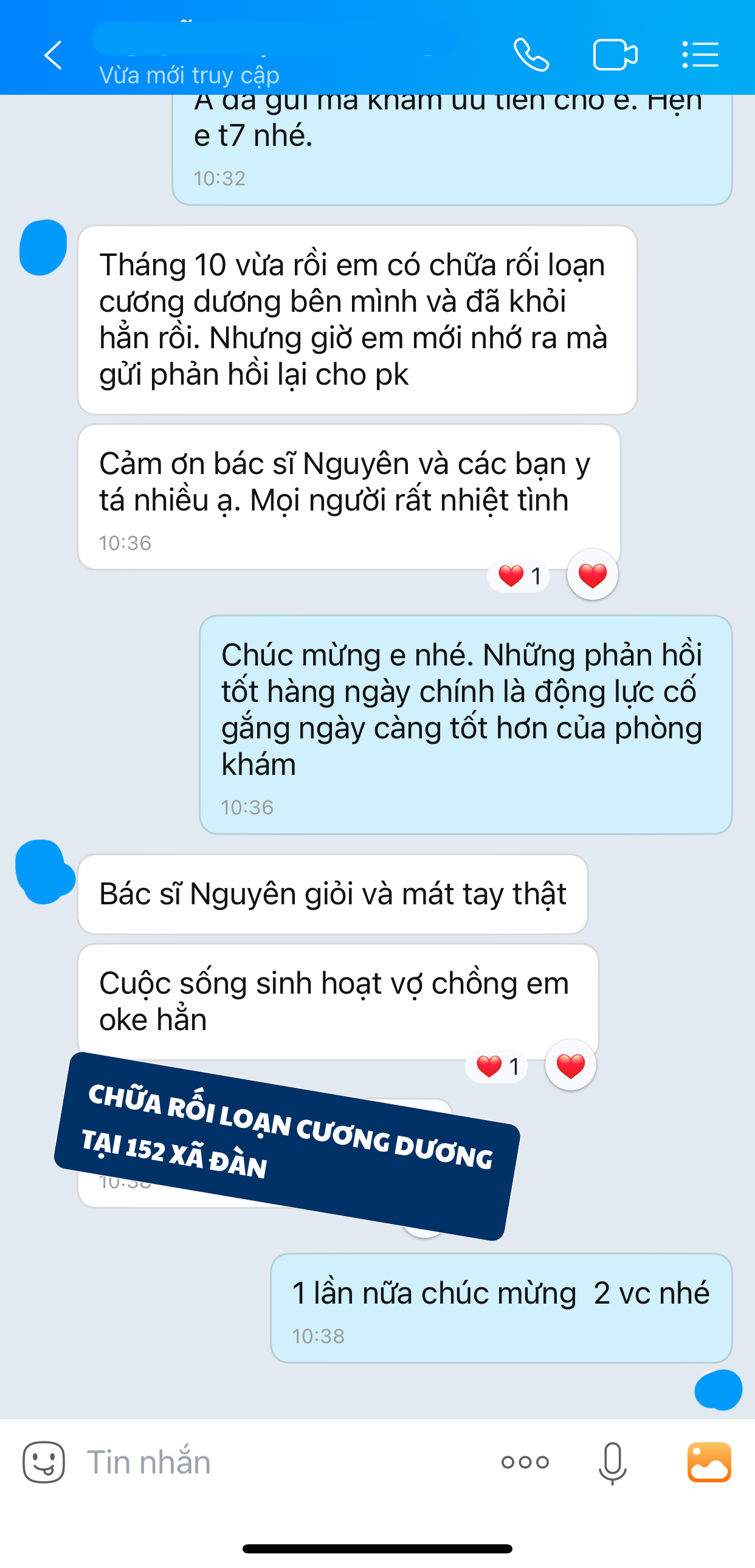Image resolution: width=755 pixels, height=1568 pixels.
Task: Open more attachment options
Action: pos(525,1462)
